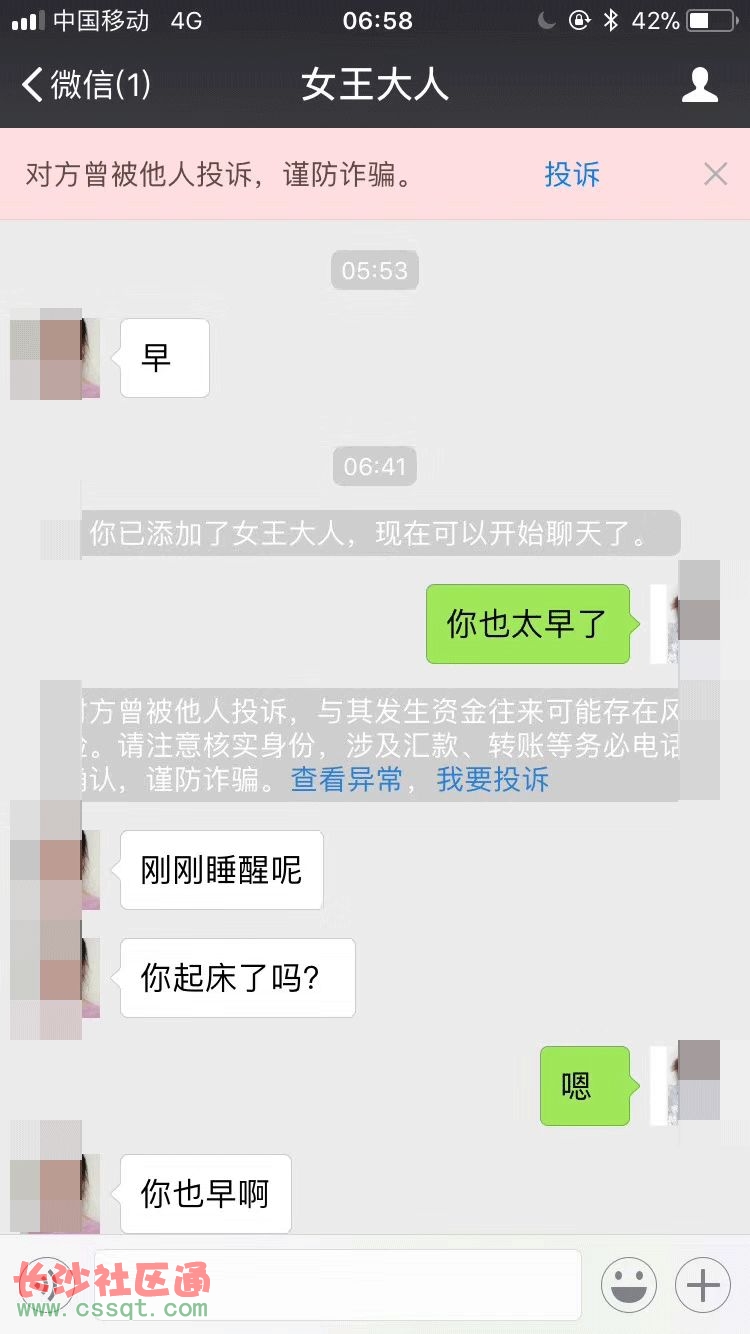
Task: Tap the 投诉 link in the warning banner
Action: click(x=572, y=175)
